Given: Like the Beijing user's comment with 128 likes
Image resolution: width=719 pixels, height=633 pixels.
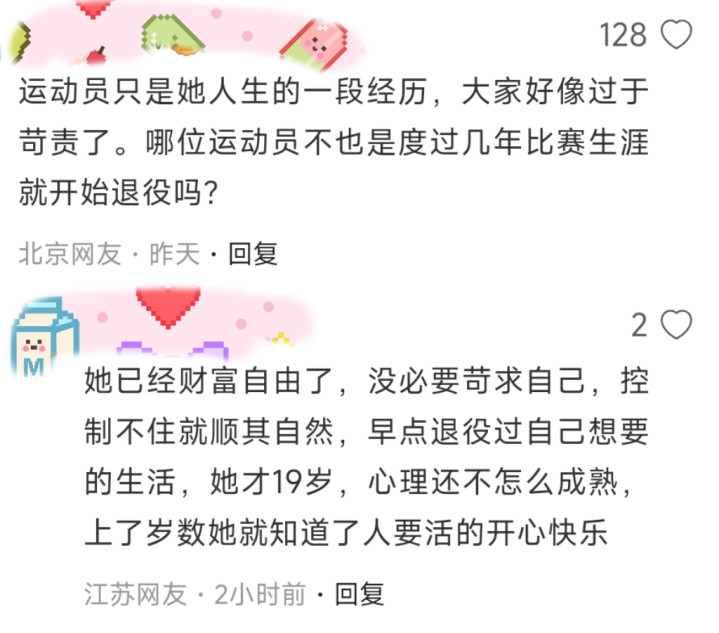Looking at the screenshot, I should 676,34.
